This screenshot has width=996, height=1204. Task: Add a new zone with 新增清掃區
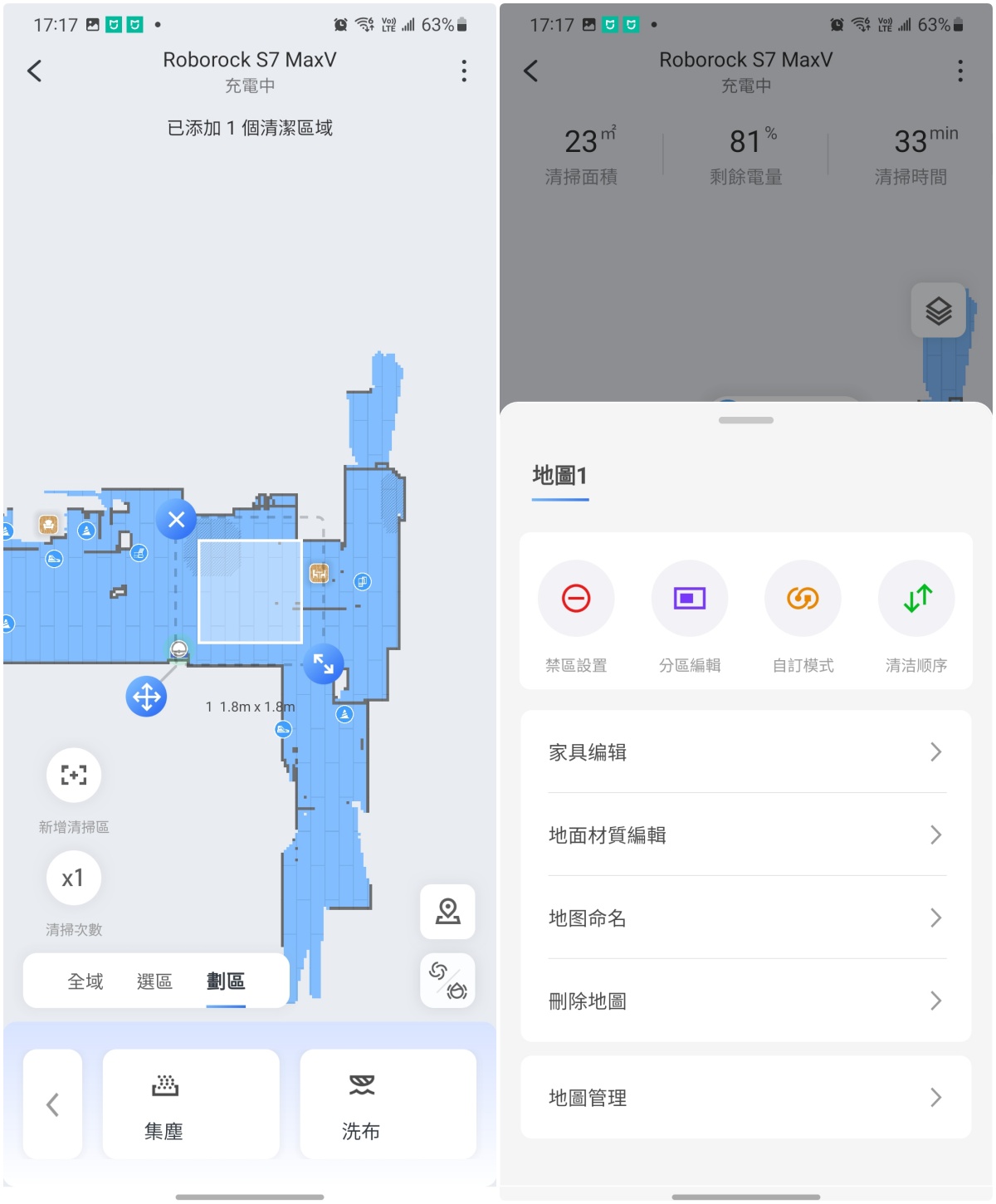point(74,776)
